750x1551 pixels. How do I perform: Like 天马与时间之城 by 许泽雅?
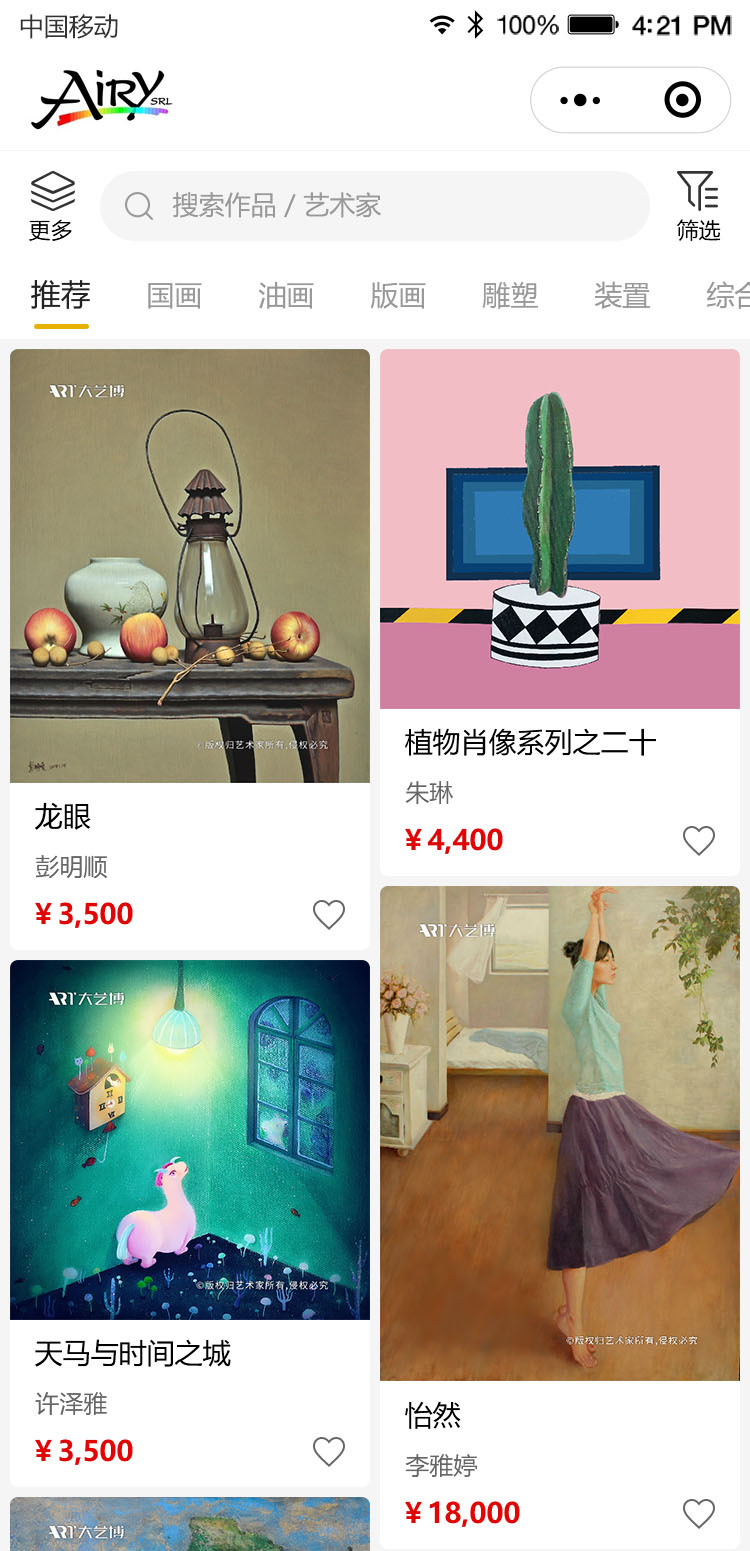(x=329, y=1451)
